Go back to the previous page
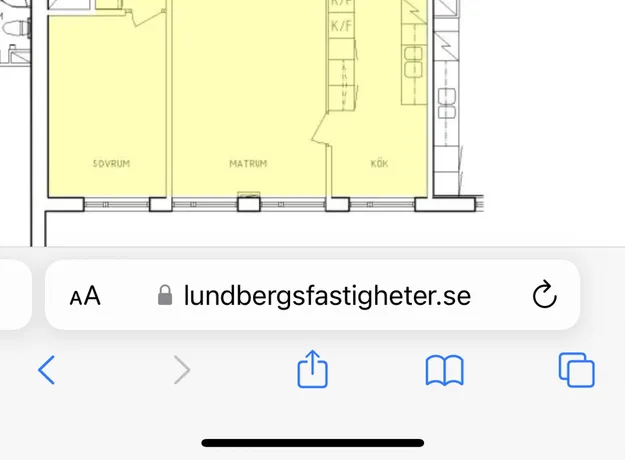 pyautogui.click(x=46, y=370)
